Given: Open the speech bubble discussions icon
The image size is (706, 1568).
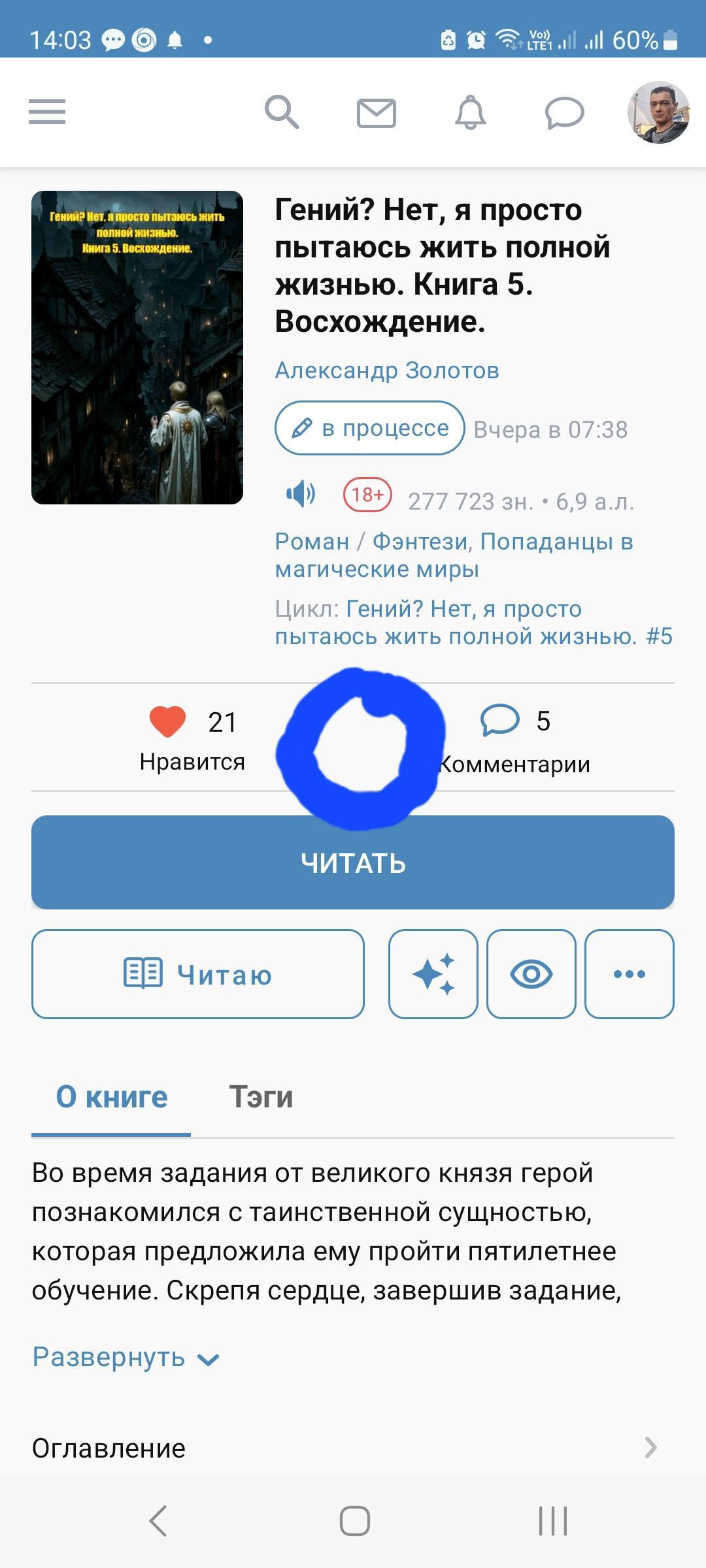Looking at the screenshot, I should point(564,112).
